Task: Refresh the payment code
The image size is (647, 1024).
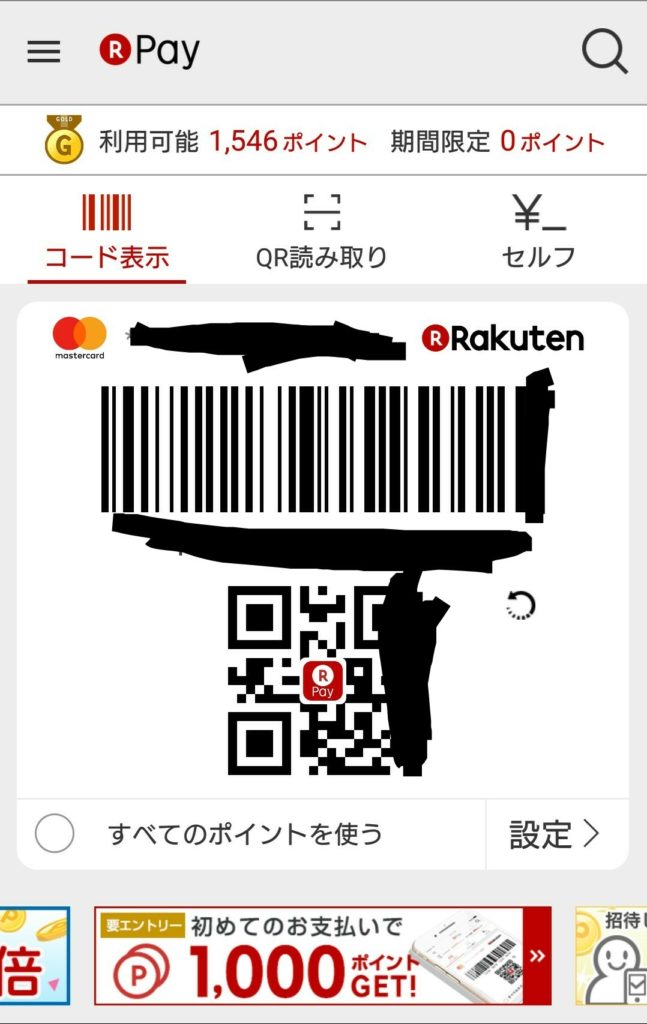Action: coord(521,604)
